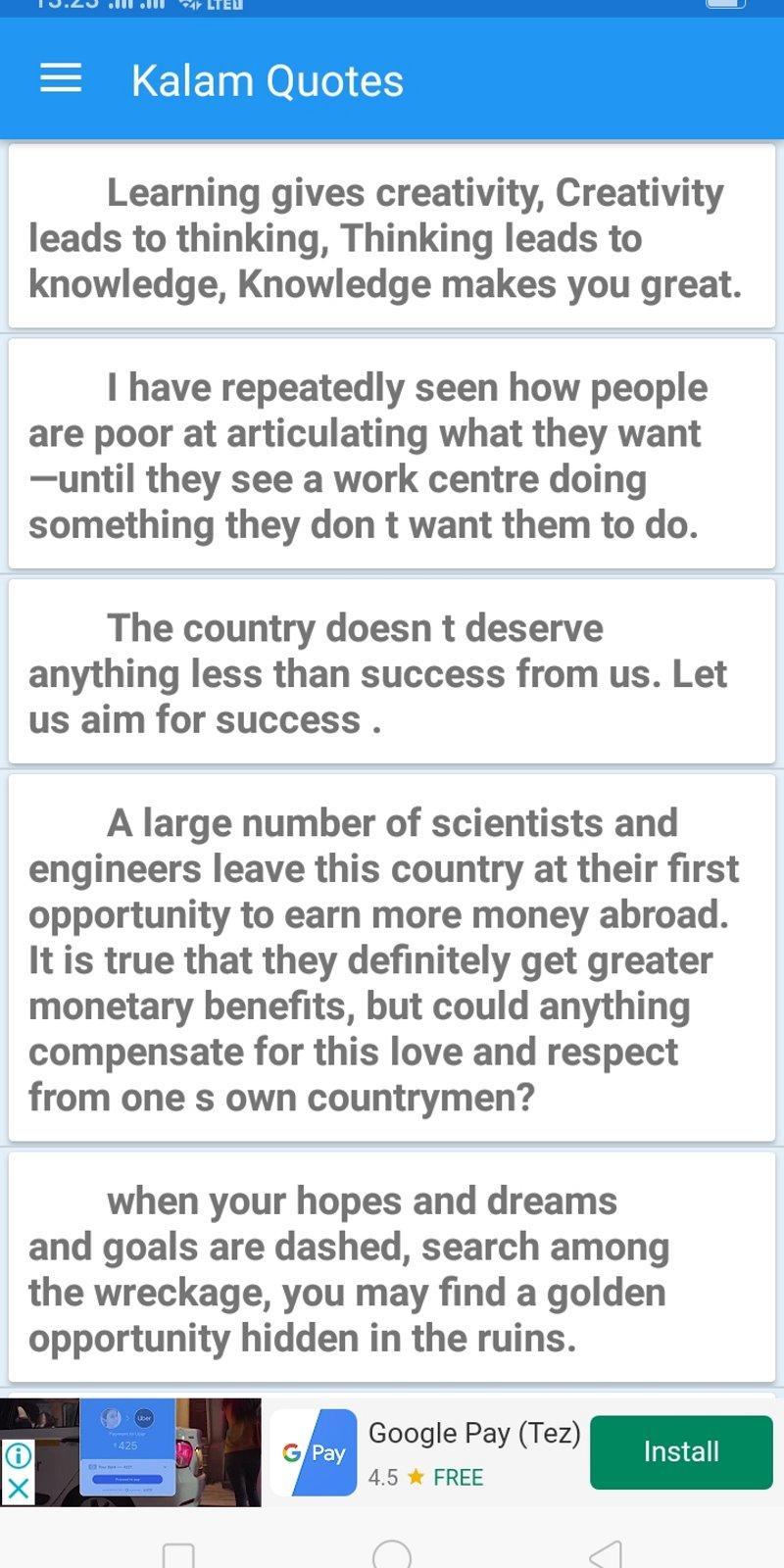This screenshot has height=1568, width=784.
Task: Tap the Install button for Google Pay
Action: 680,1452
